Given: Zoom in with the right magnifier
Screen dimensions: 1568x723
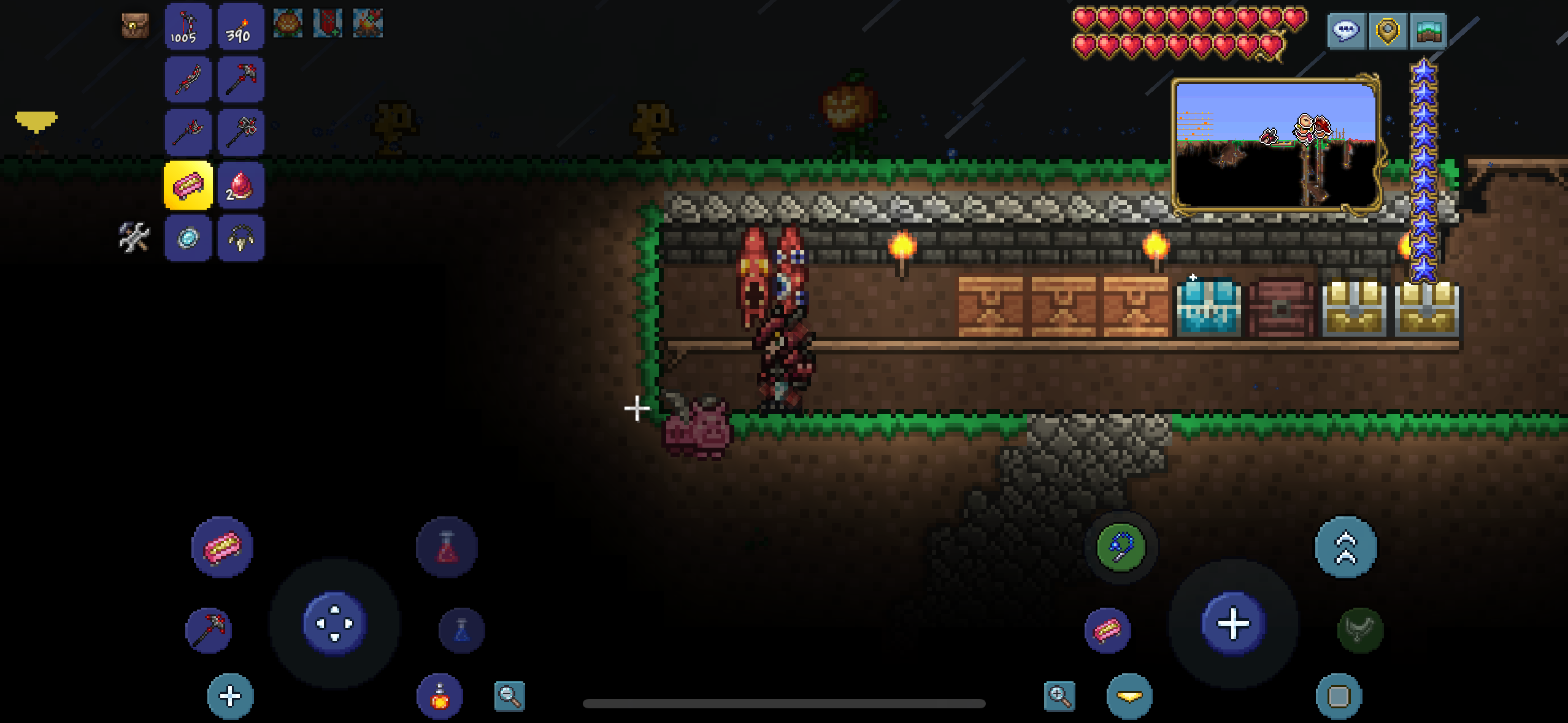Looking at the screenshot, I should [1059, 696].
